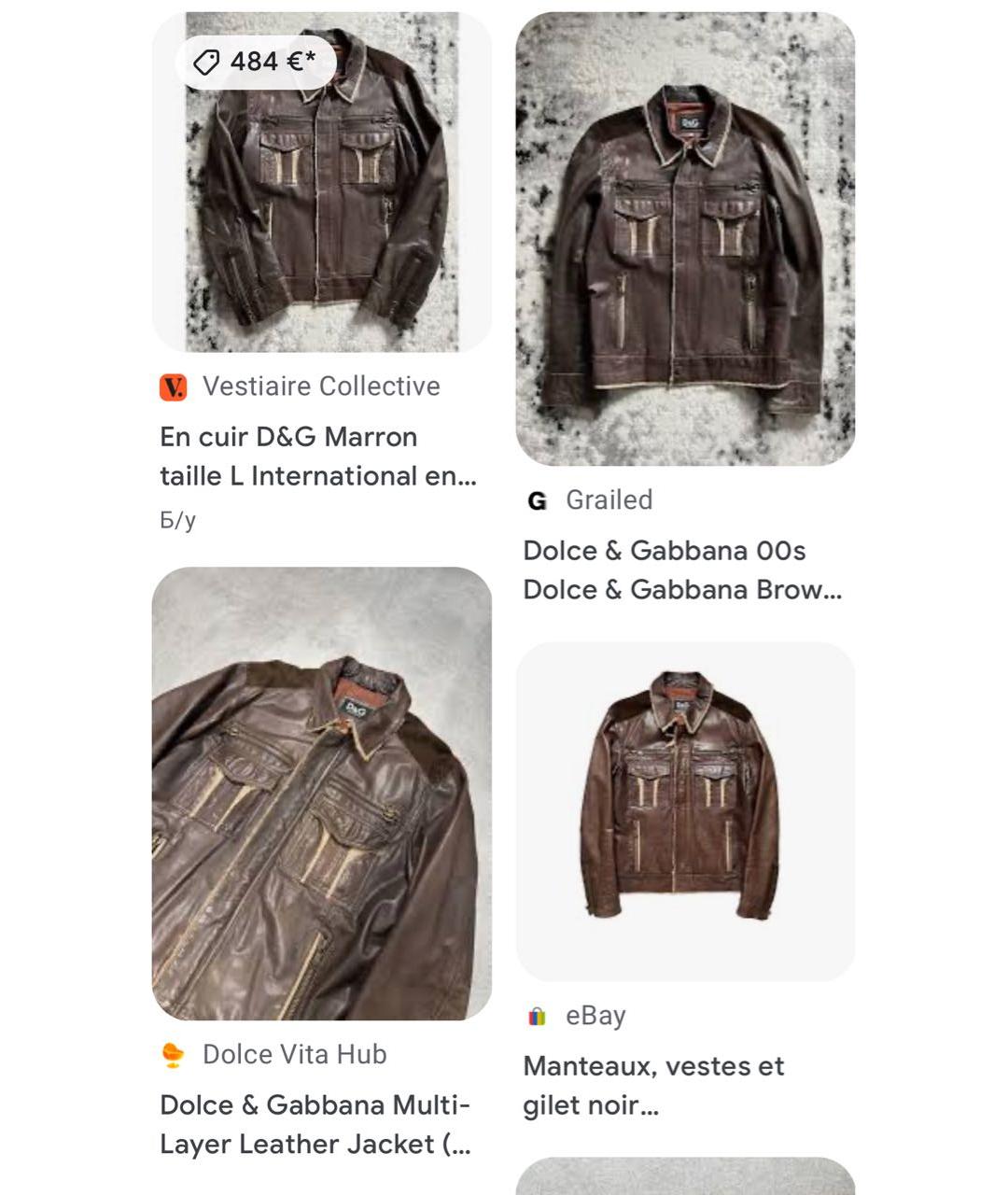This screenshot has width=1008, height=1195.
Task: Open the link 'En cuir D&G Marron taille L'
Action: (x=317, y=457)
